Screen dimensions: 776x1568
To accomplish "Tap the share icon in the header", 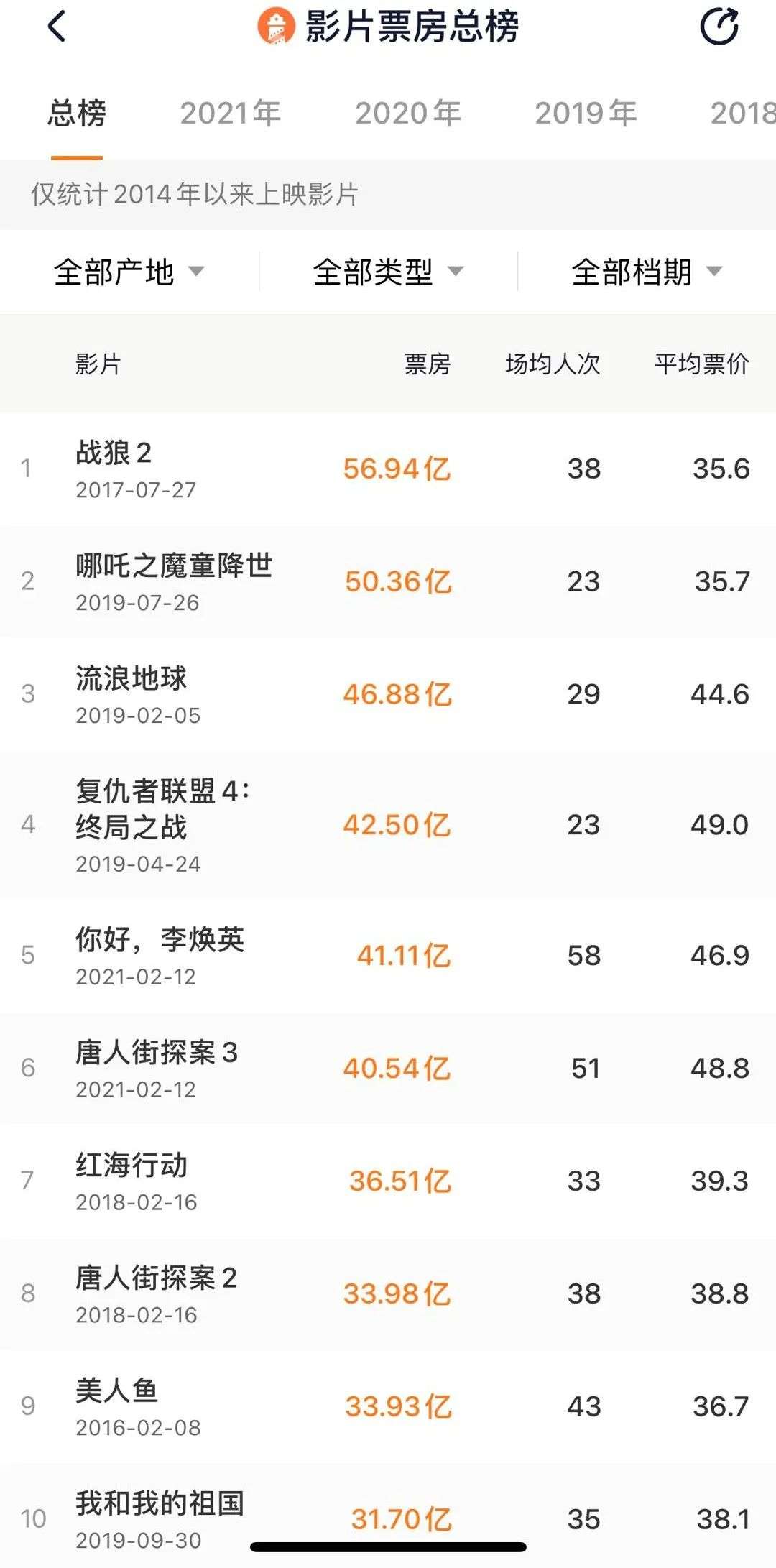I will (x=719, y=27).
